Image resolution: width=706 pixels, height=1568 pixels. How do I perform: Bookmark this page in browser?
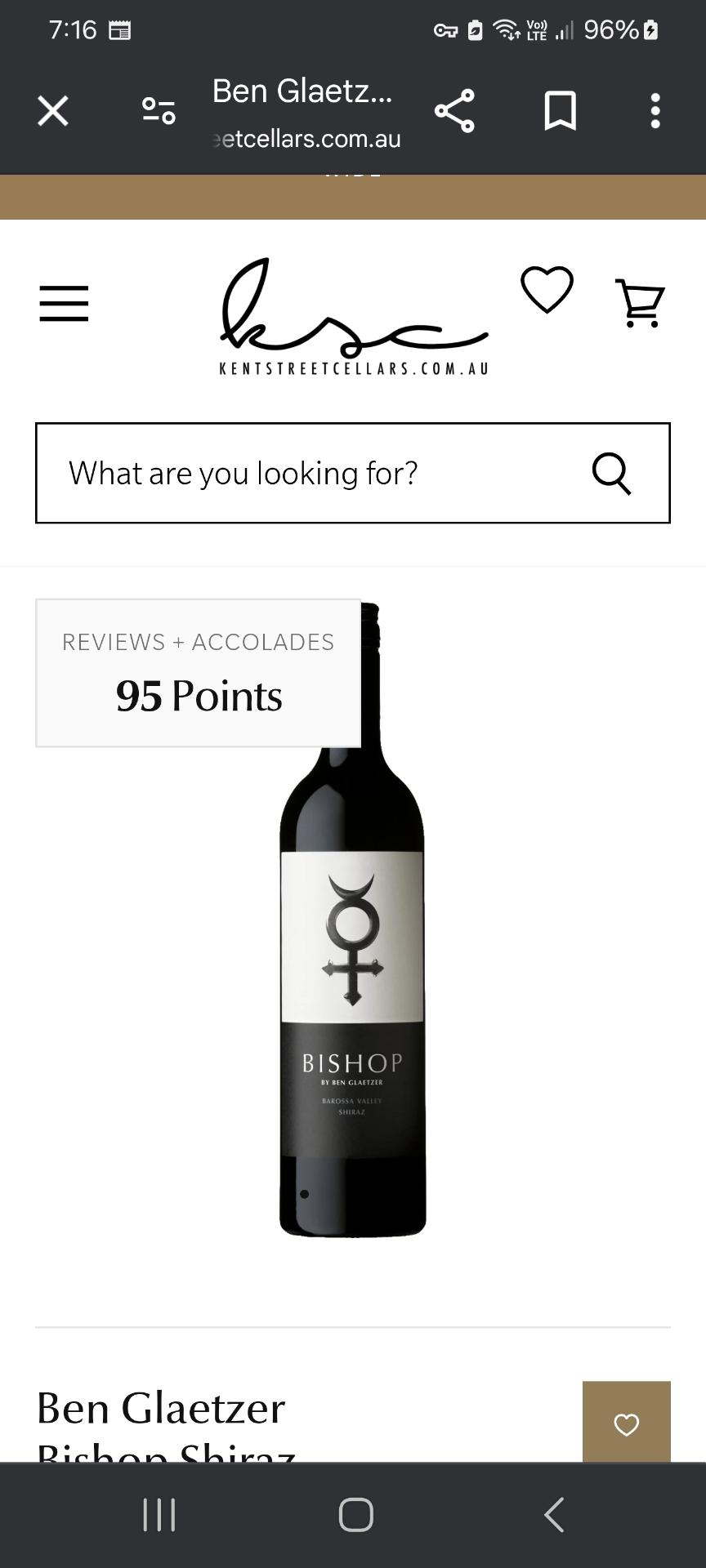tap(561, 111)
